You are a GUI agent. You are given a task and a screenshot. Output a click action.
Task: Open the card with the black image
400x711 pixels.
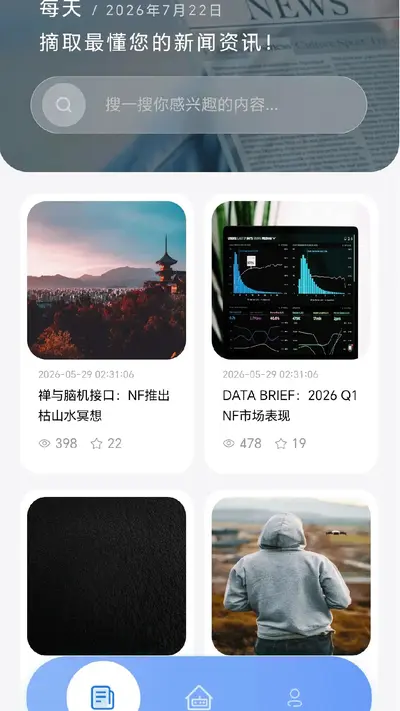tap(107, 576)
